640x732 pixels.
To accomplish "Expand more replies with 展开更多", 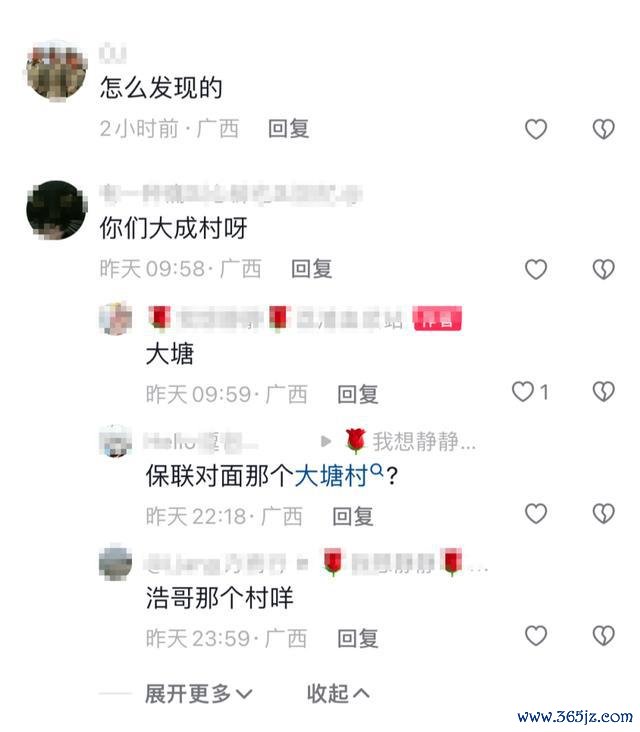I will [x=198, y=693].
